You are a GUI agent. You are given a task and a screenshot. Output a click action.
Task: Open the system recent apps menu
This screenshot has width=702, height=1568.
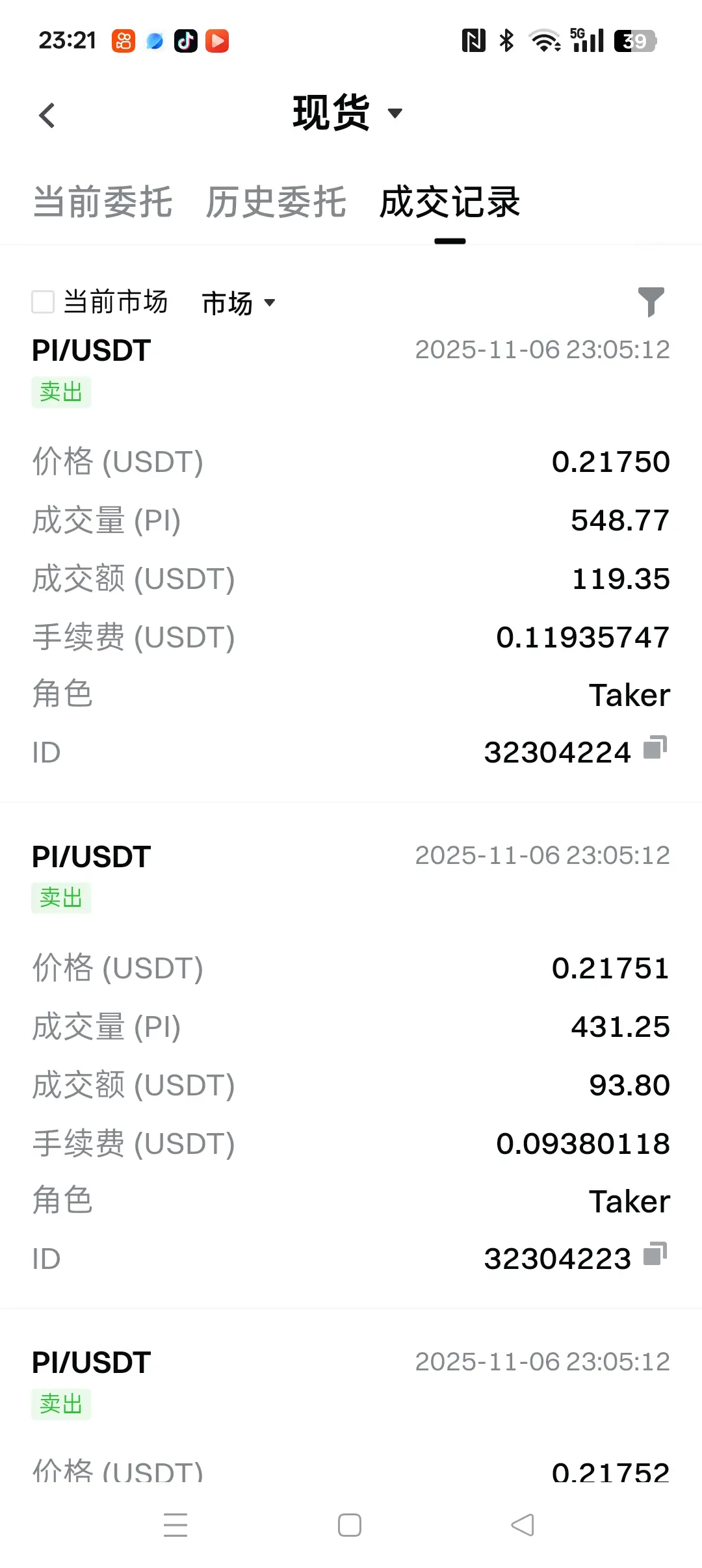point(175,1525)
